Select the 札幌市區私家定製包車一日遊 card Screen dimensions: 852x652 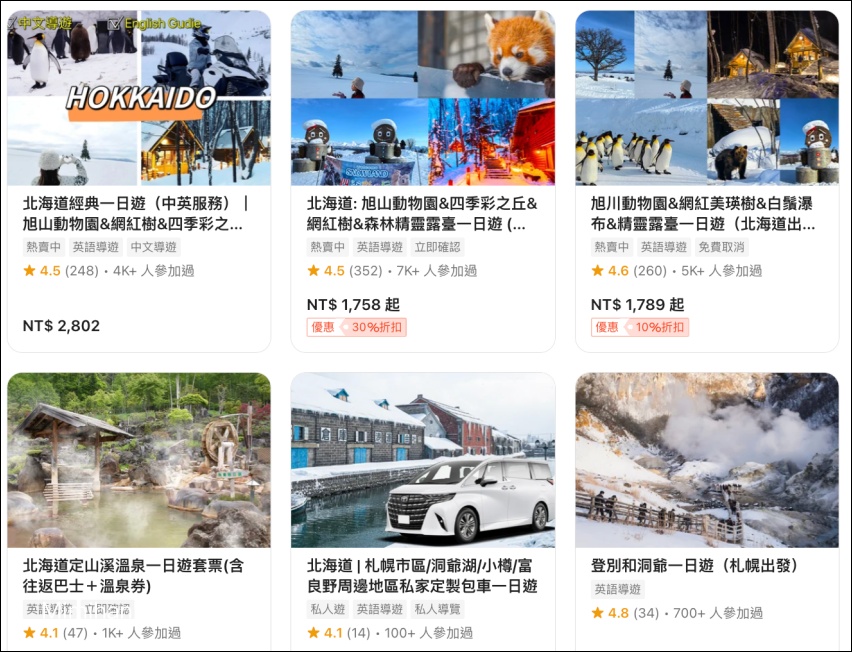422,575
